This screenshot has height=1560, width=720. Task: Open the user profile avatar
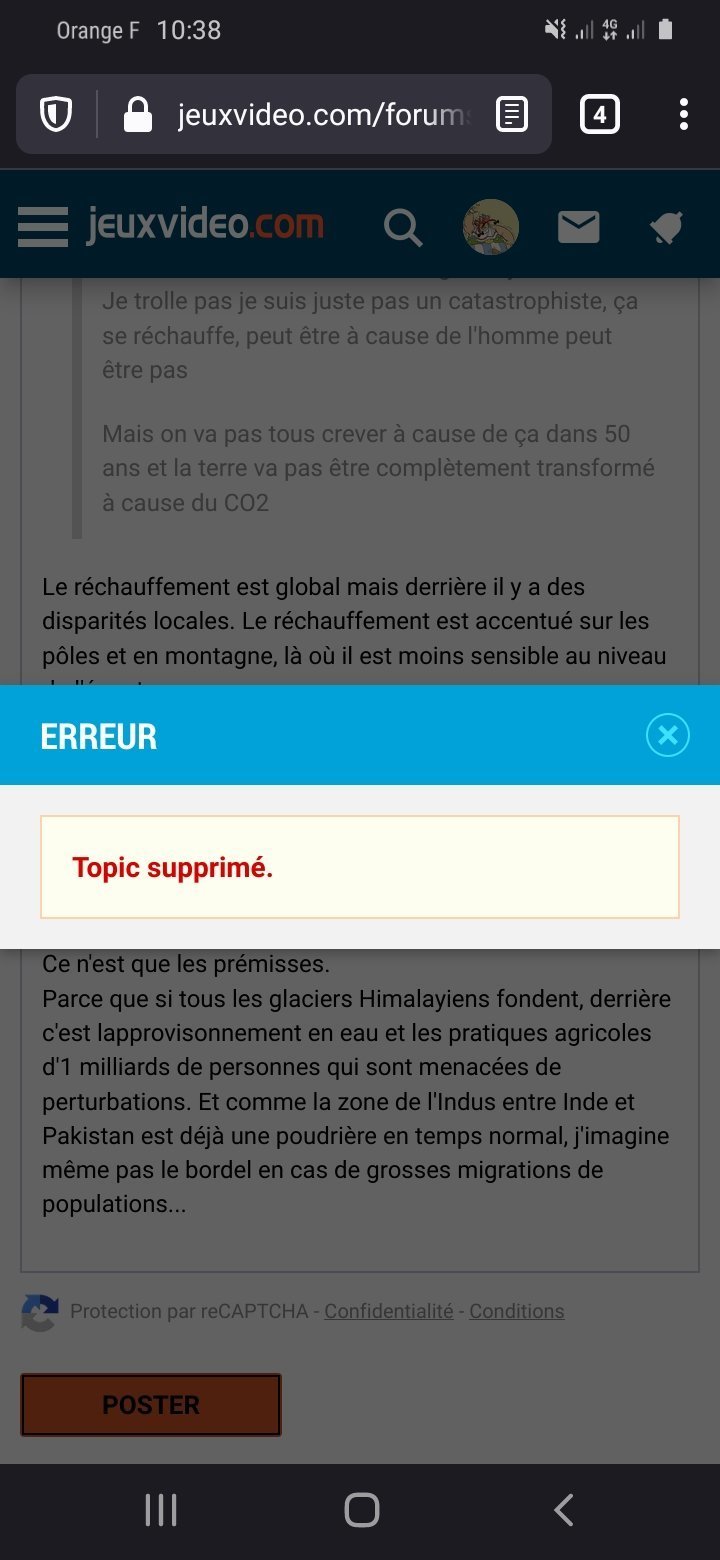point(490,227)
